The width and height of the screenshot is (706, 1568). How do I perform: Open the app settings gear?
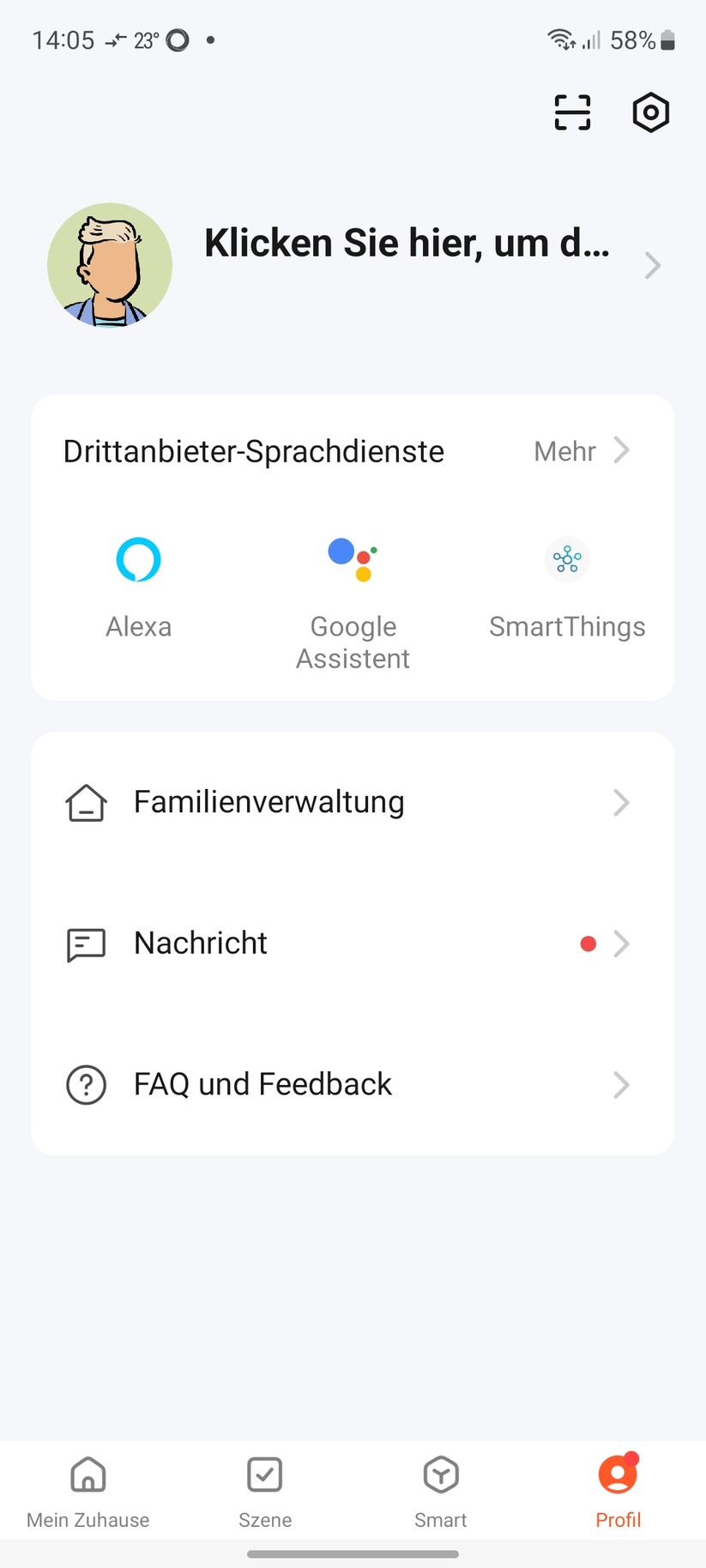coord(649,112)
